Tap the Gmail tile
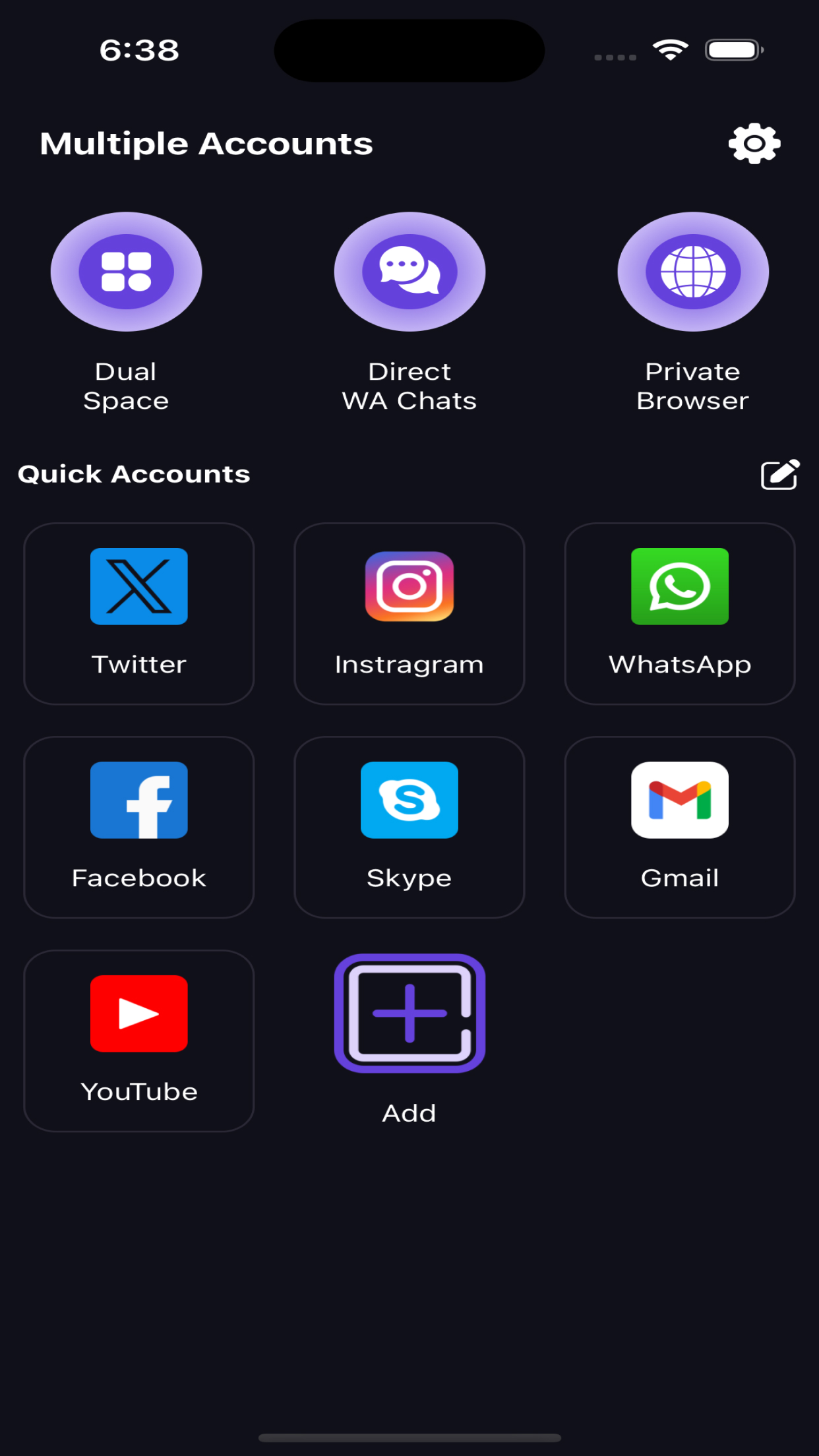Viewport: 819px width, 1456px height. 680,828
